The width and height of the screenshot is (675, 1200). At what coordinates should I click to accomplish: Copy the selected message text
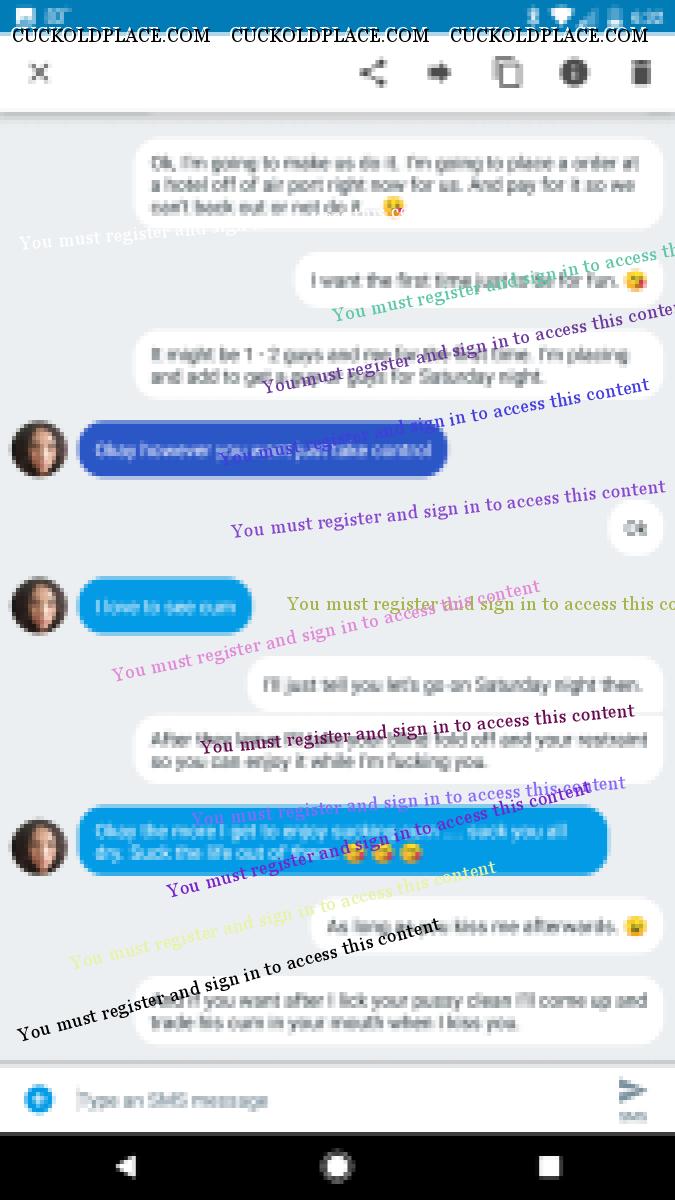[507, 73]
